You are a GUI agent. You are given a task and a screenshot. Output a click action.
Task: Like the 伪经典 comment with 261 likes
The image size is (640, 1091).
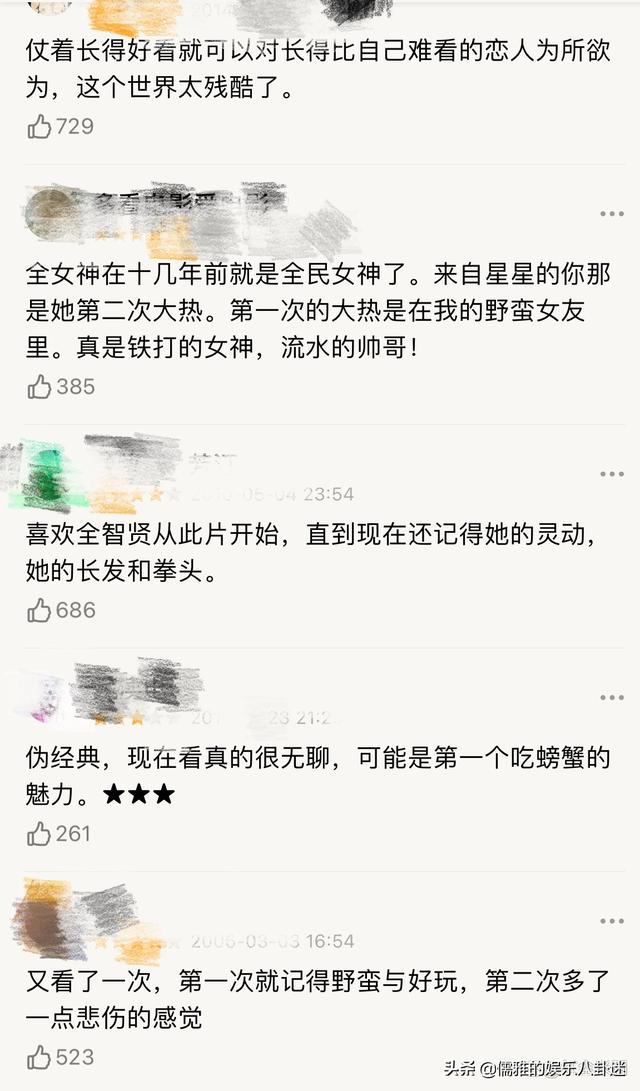39,833
